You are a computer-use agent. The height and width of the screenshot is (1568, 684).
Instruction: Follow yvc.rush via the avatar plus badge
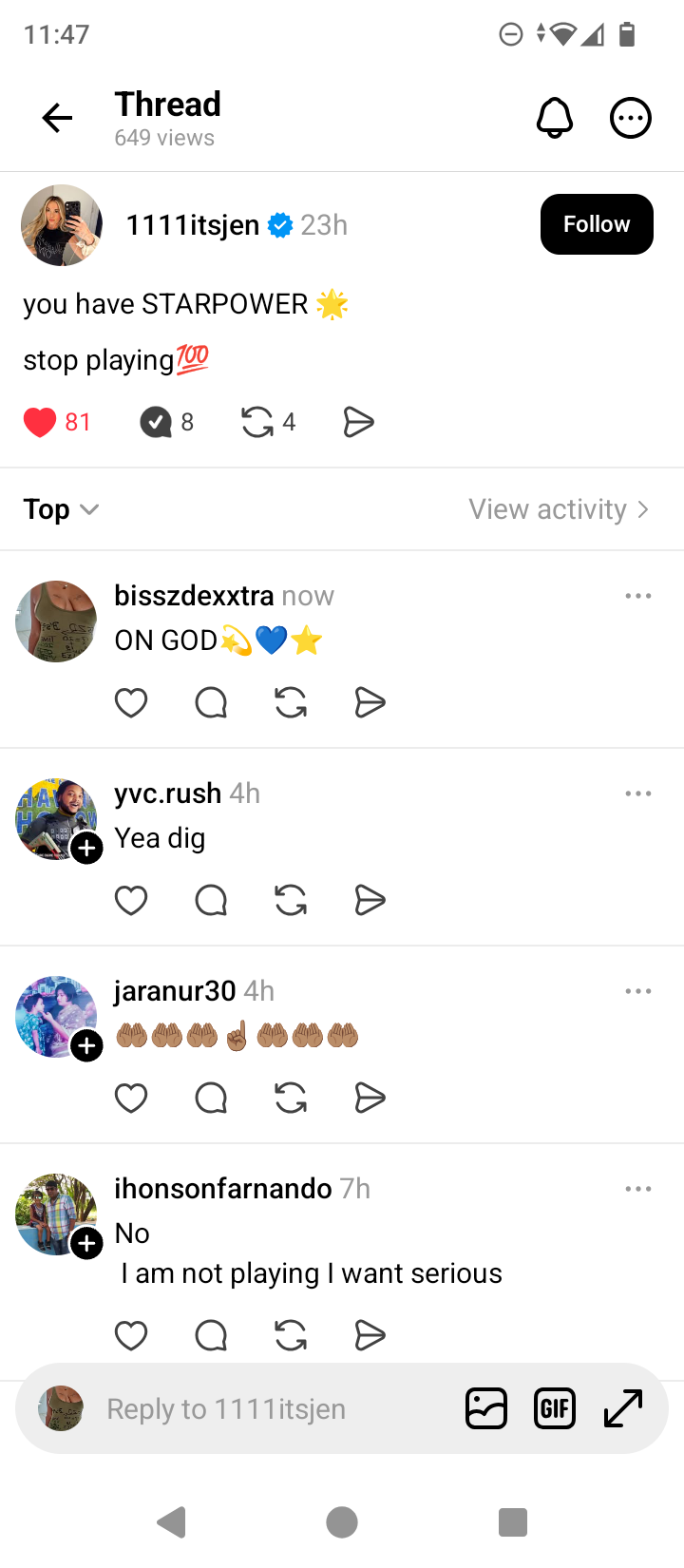[x=87, y=848]
